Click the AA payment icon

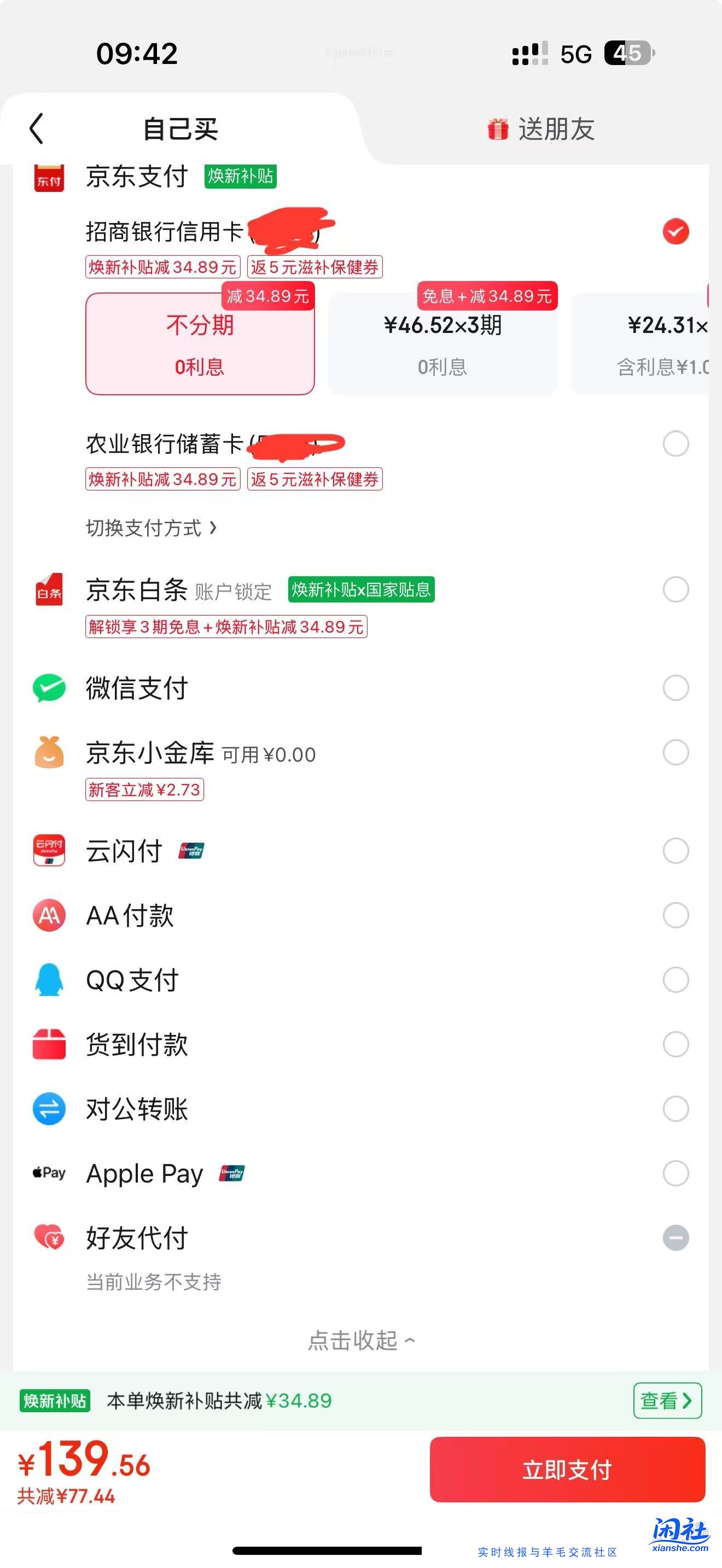point(49,915)
